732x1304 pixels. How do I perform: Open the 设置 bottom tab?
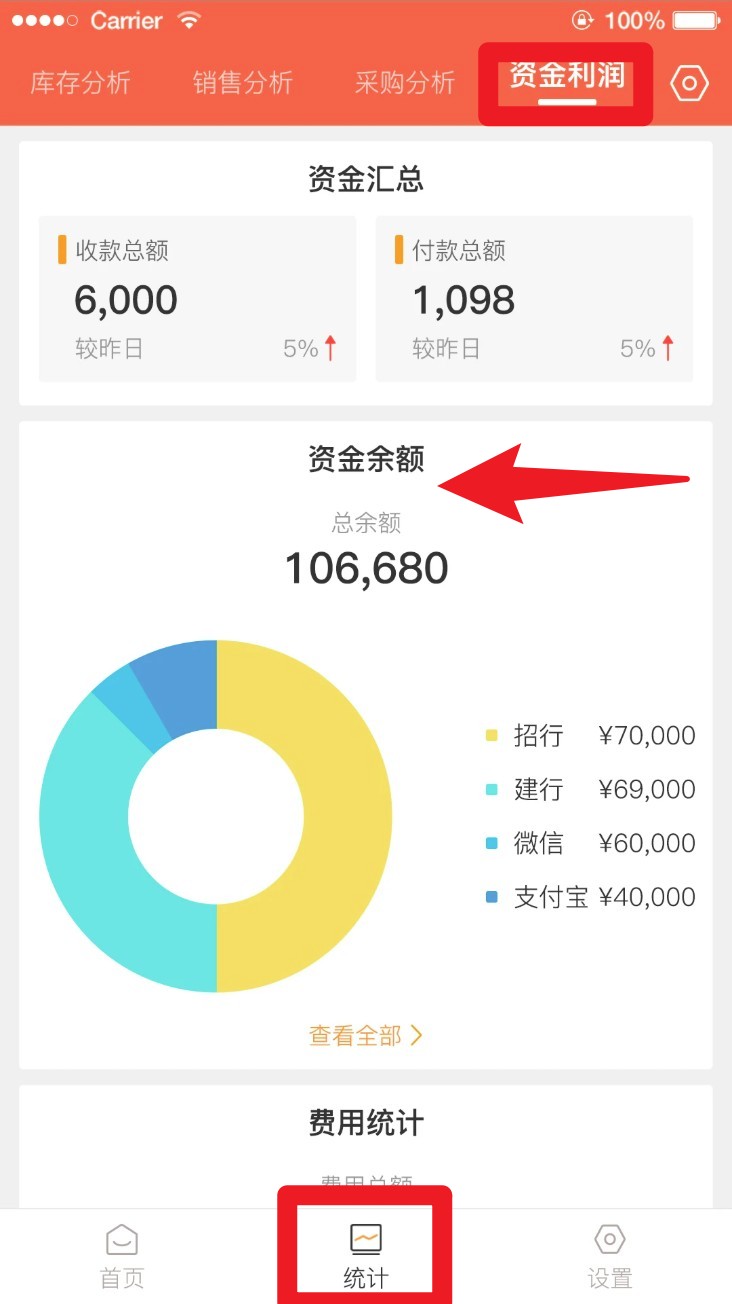[x=610, y=1257]
